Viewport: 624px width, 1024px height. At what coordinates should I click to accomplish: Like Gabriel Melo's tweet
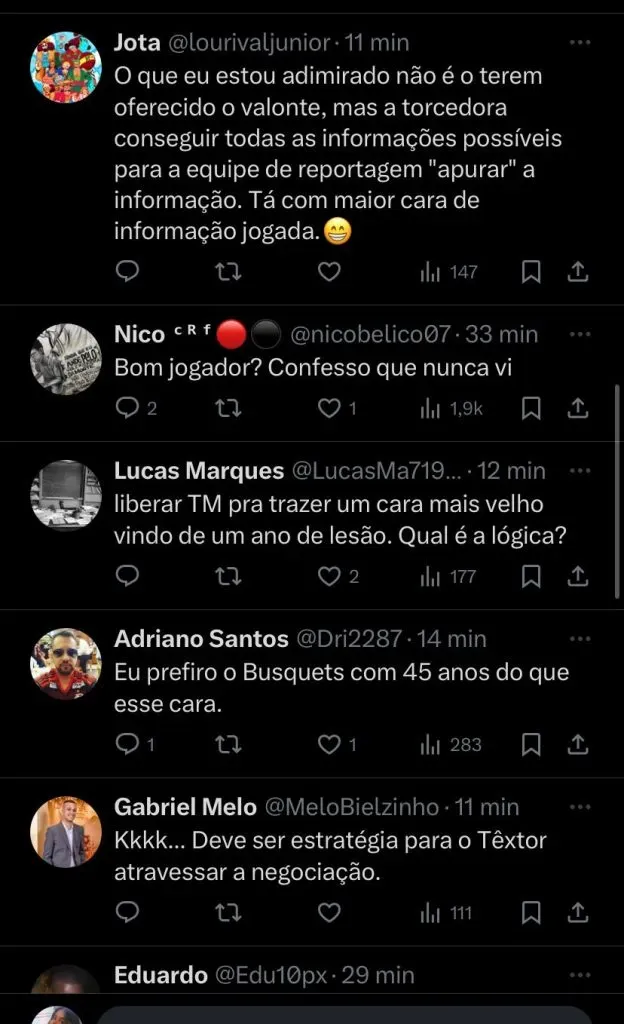tap(329, 912)
